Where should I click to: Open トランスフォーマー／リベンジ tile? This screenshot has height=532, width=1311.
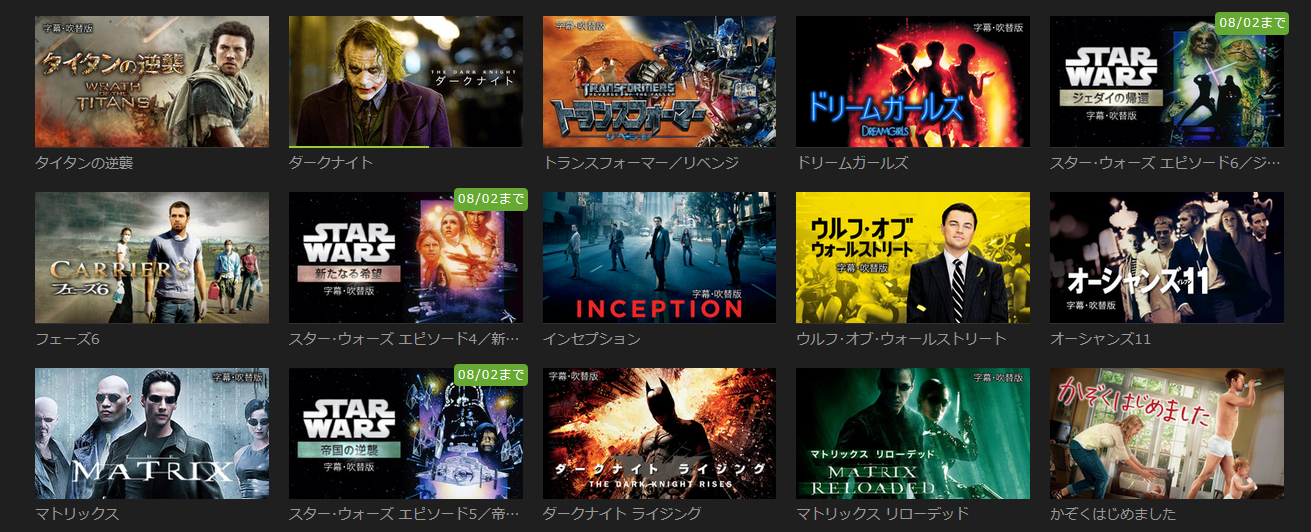point(659,82)
